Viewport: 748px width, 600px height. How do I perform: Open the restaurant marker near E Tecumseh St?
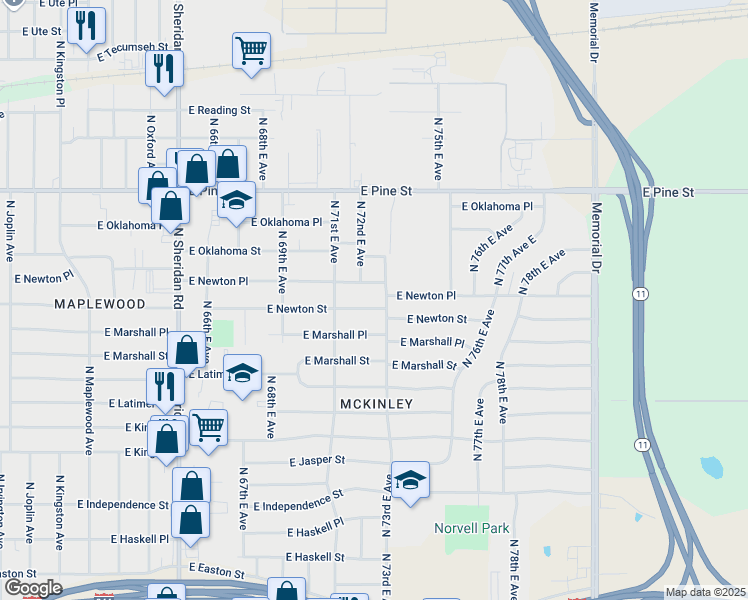(165, 70)
